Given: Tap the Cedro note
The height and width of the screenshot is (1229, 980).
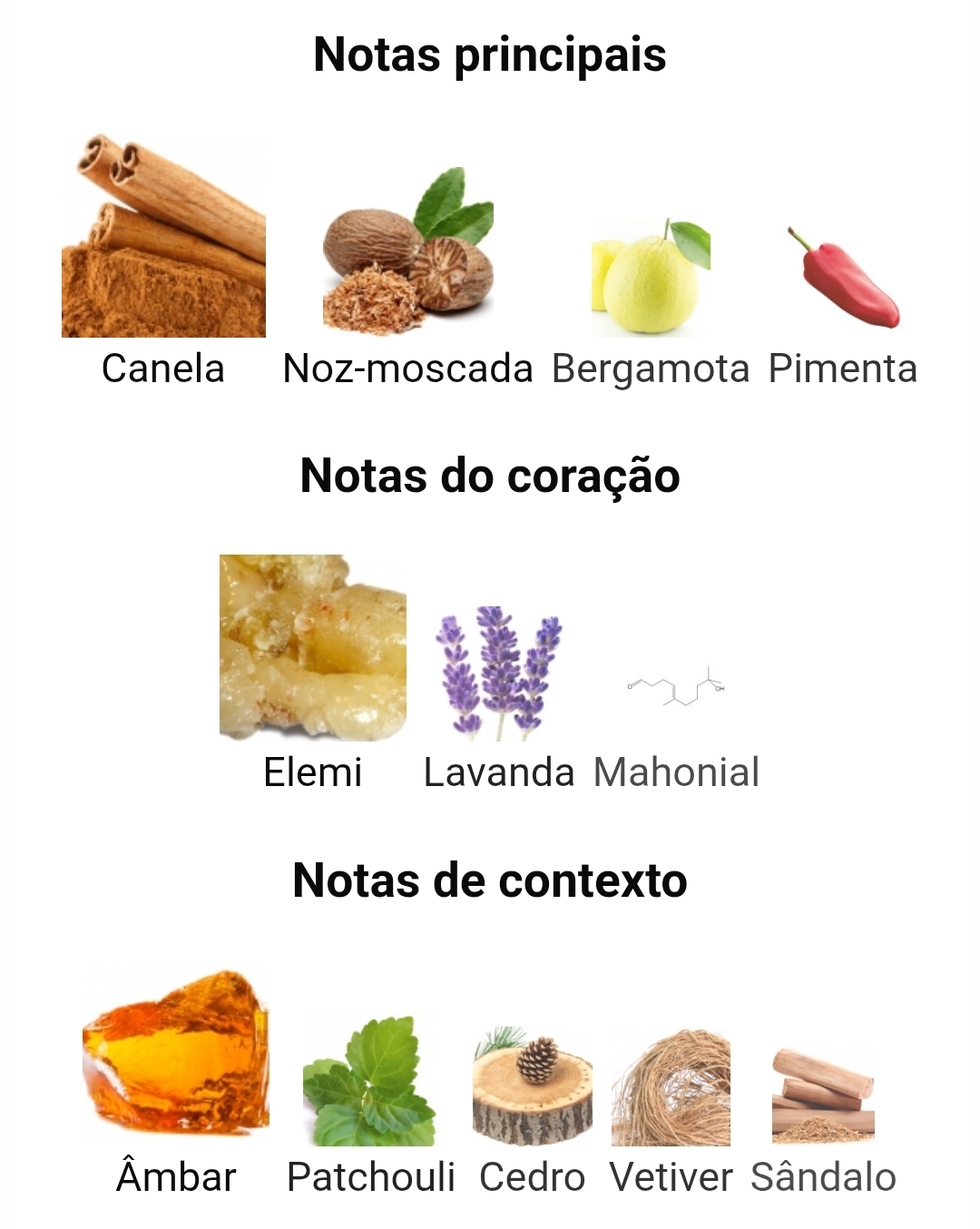Looking at the screenshot, I should [x=533, y=1086].
